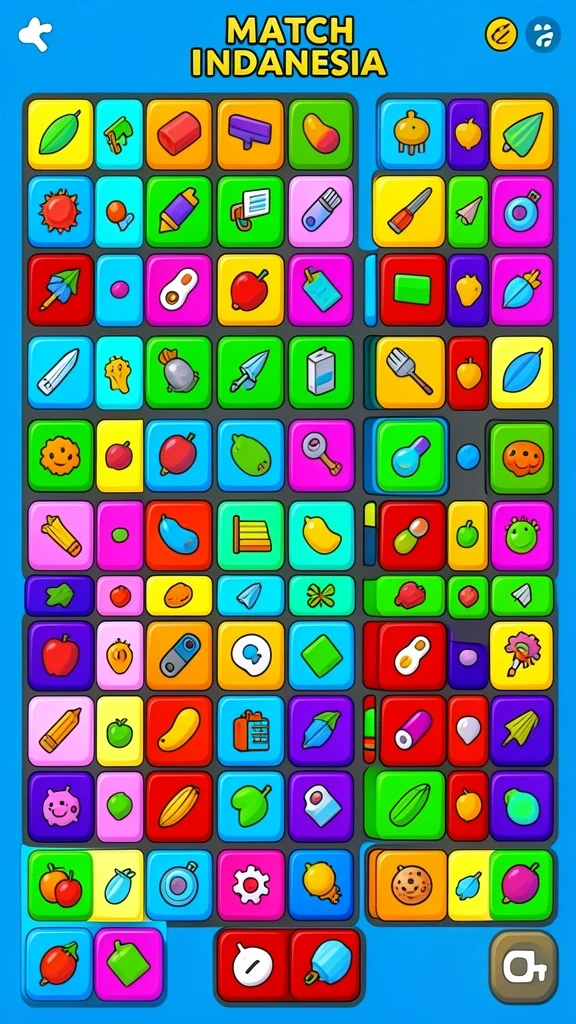
Task: Select the pink tile with white gear
Action: pos(251,885)
